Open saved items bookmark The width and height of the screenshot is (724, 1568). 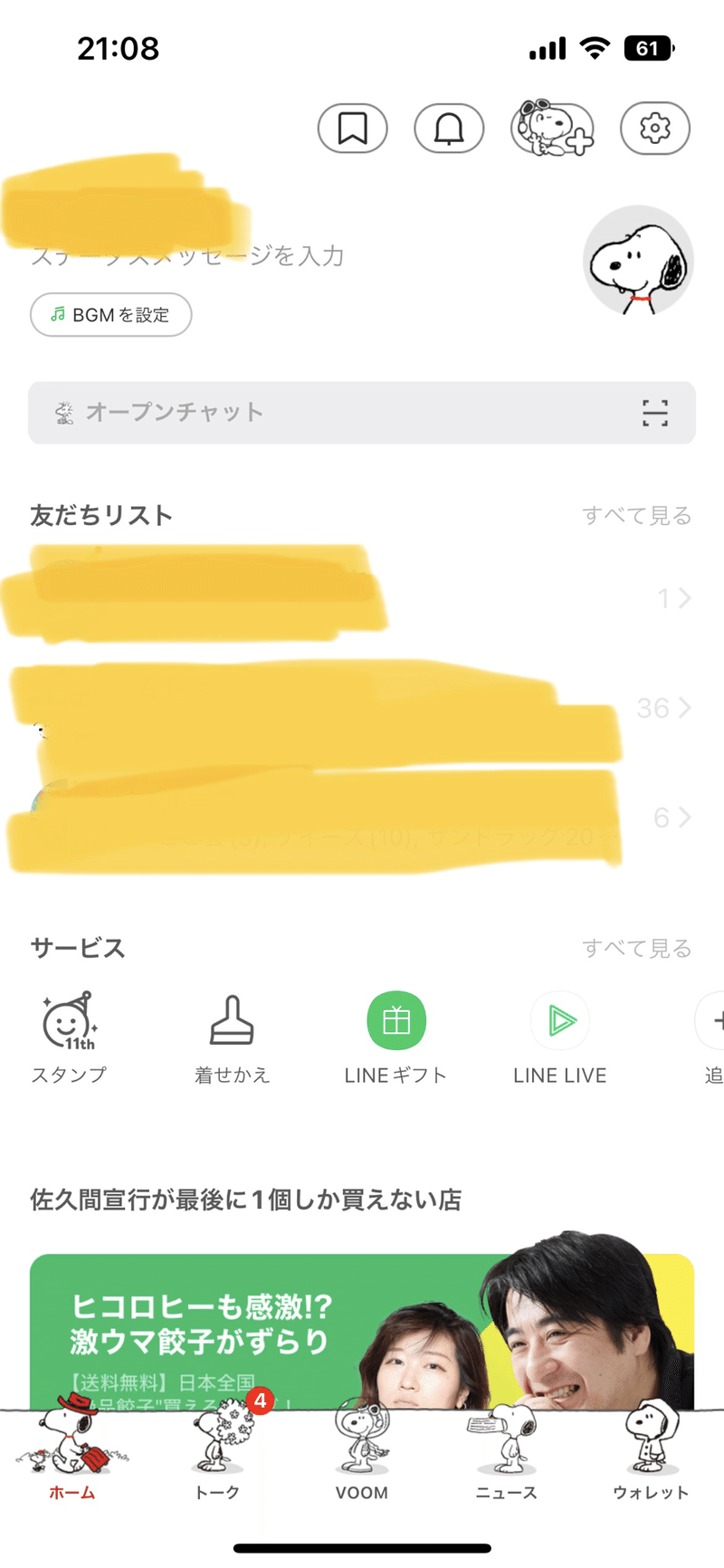(x=353, y=129)
